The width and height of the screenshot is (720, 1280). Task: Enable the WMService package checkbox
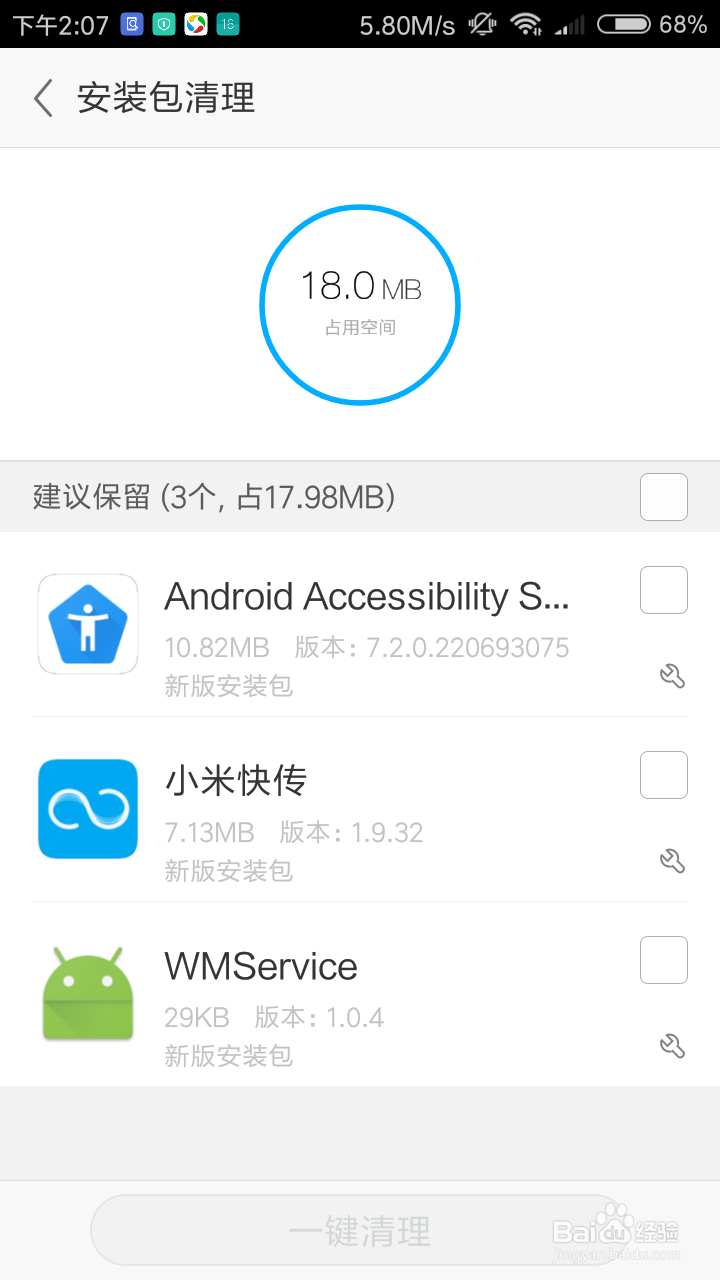tap(663, 959)
